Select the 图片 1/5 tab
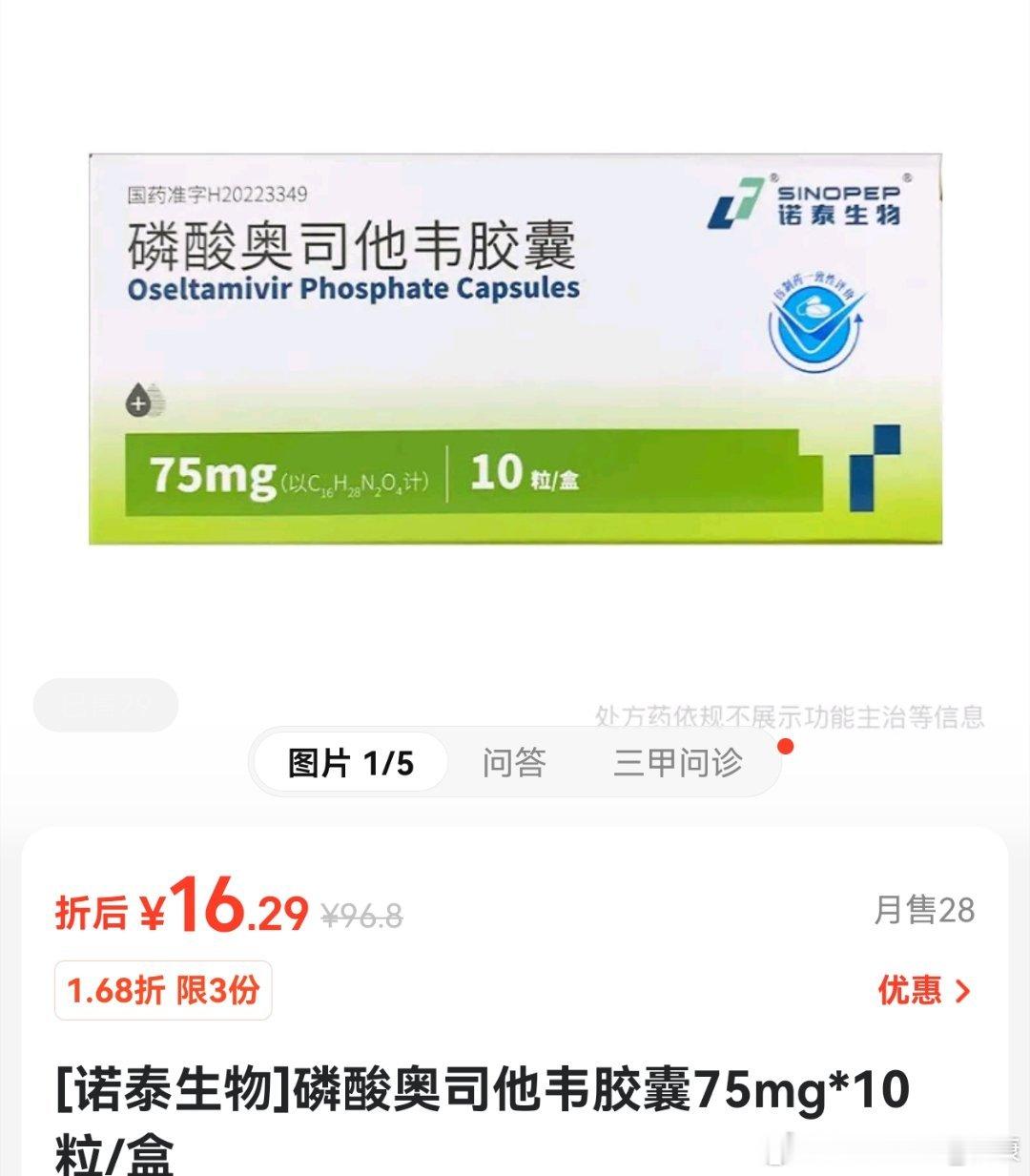1030x1176 pixels. click(x=348, y=762)
